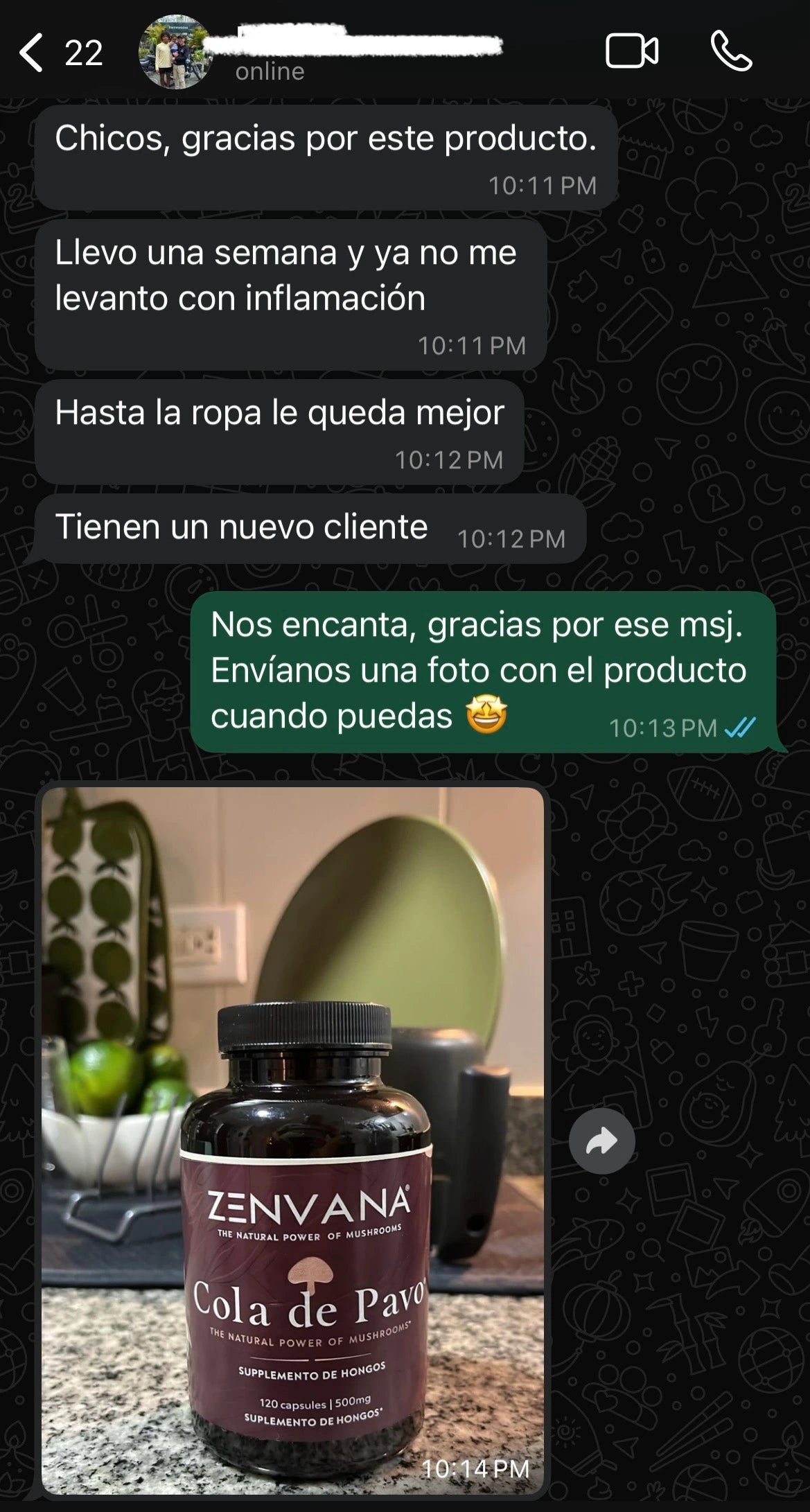
Task: Open the Zenvana bottle photo
Action: (292, 1136)
